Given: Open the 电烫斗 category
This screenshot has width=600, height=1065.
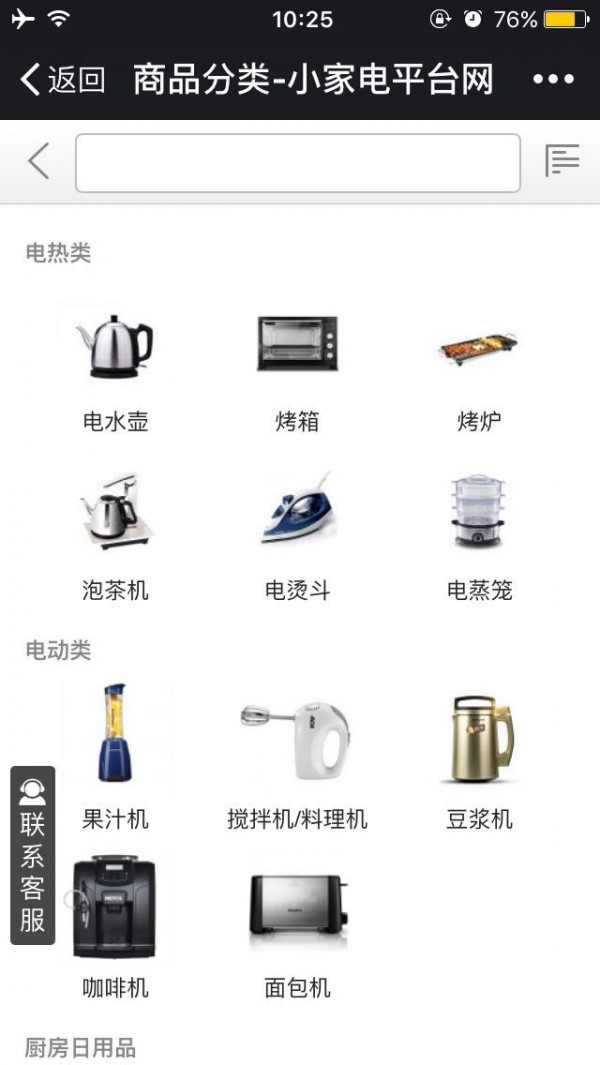Looking at the screenshot, I should [x=297, y=536].
